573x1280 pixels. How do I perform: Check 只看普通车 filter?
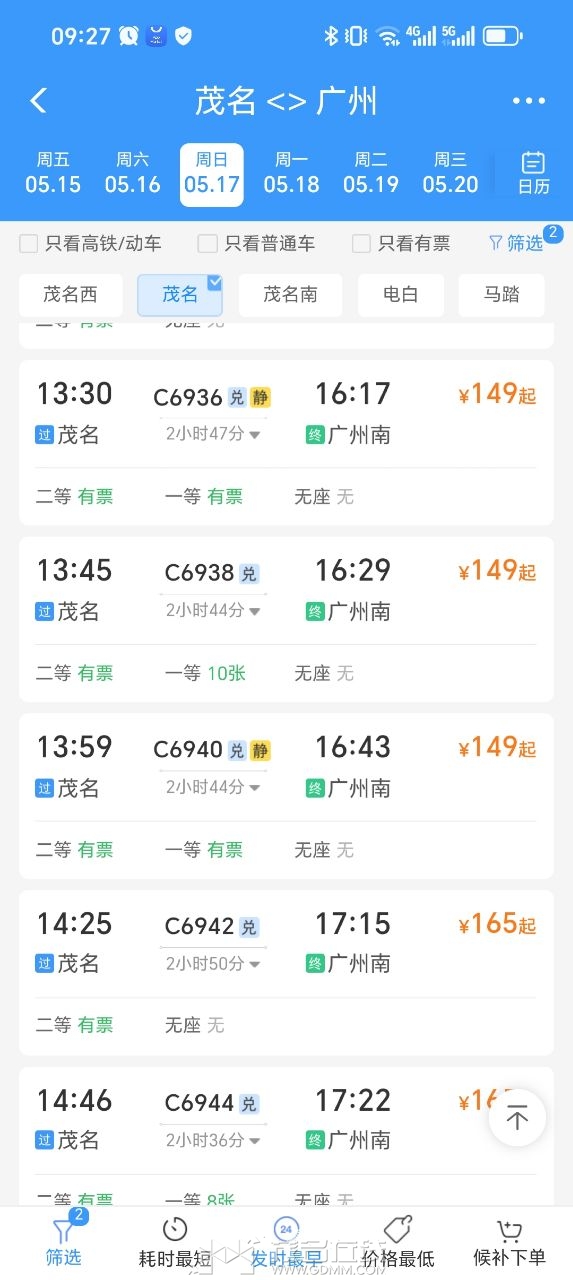(257, 243)
